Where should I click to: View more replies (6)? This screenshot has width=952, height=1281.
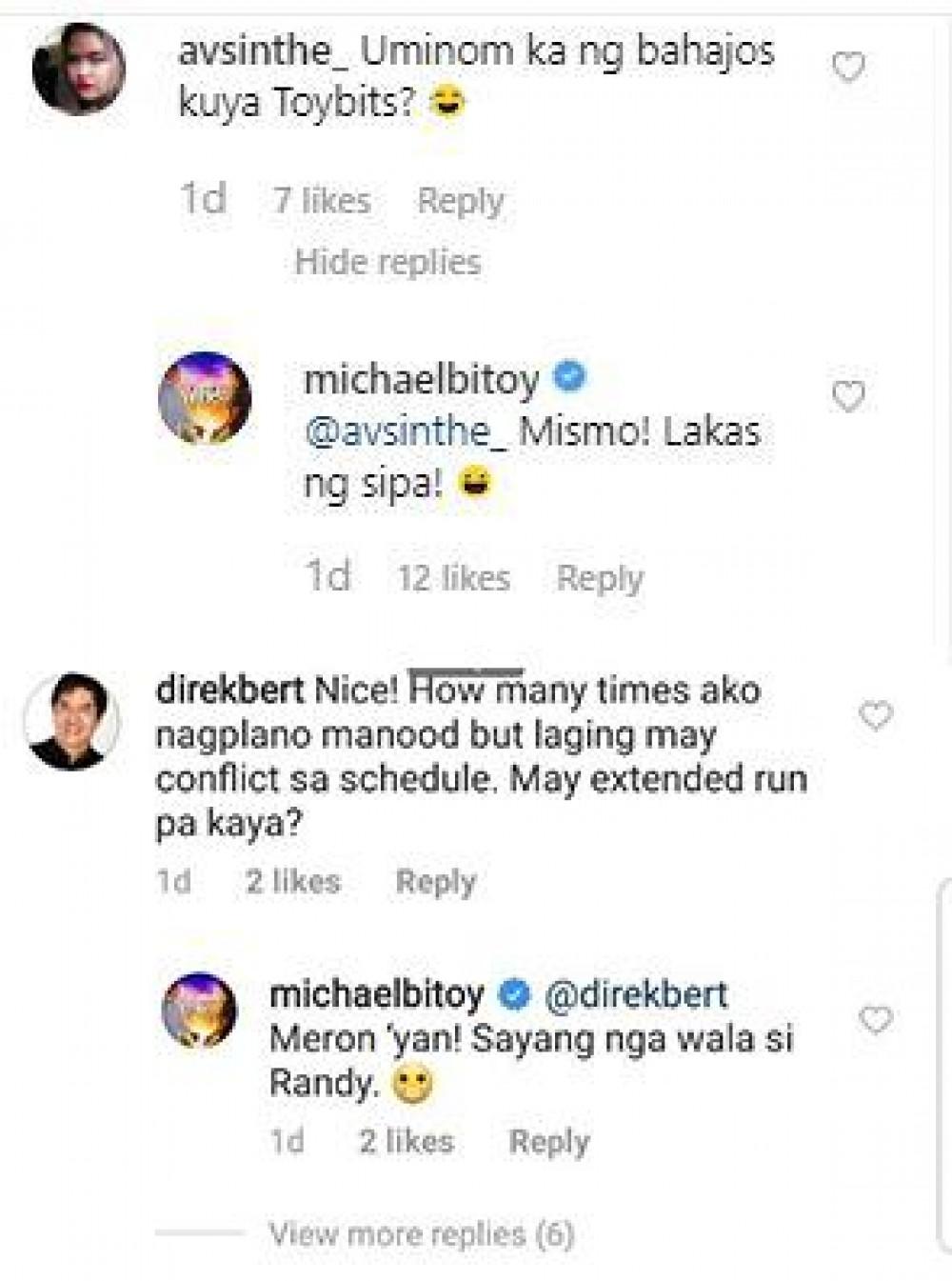422,1234
